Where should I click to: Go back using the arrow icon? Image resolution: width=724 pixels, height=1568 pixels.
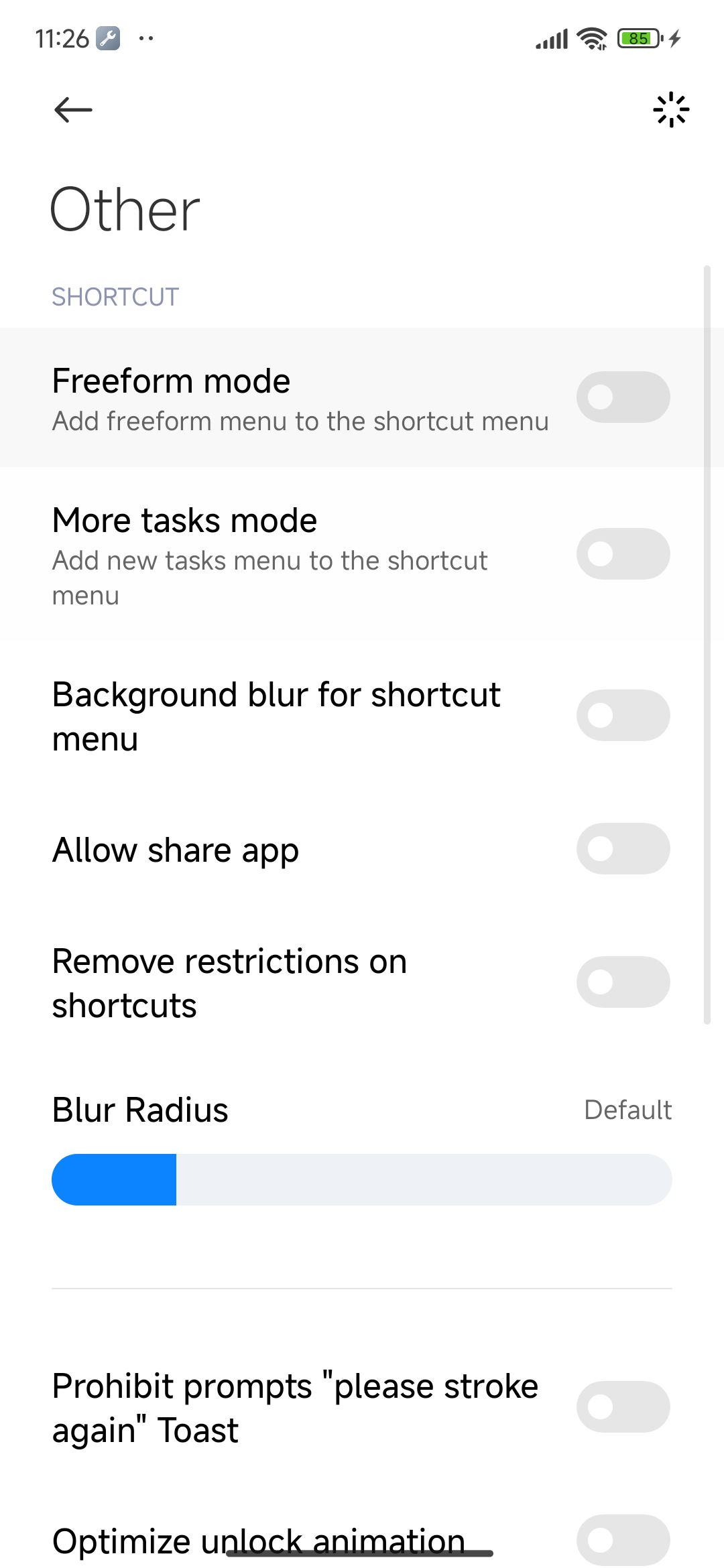(73, 110)
